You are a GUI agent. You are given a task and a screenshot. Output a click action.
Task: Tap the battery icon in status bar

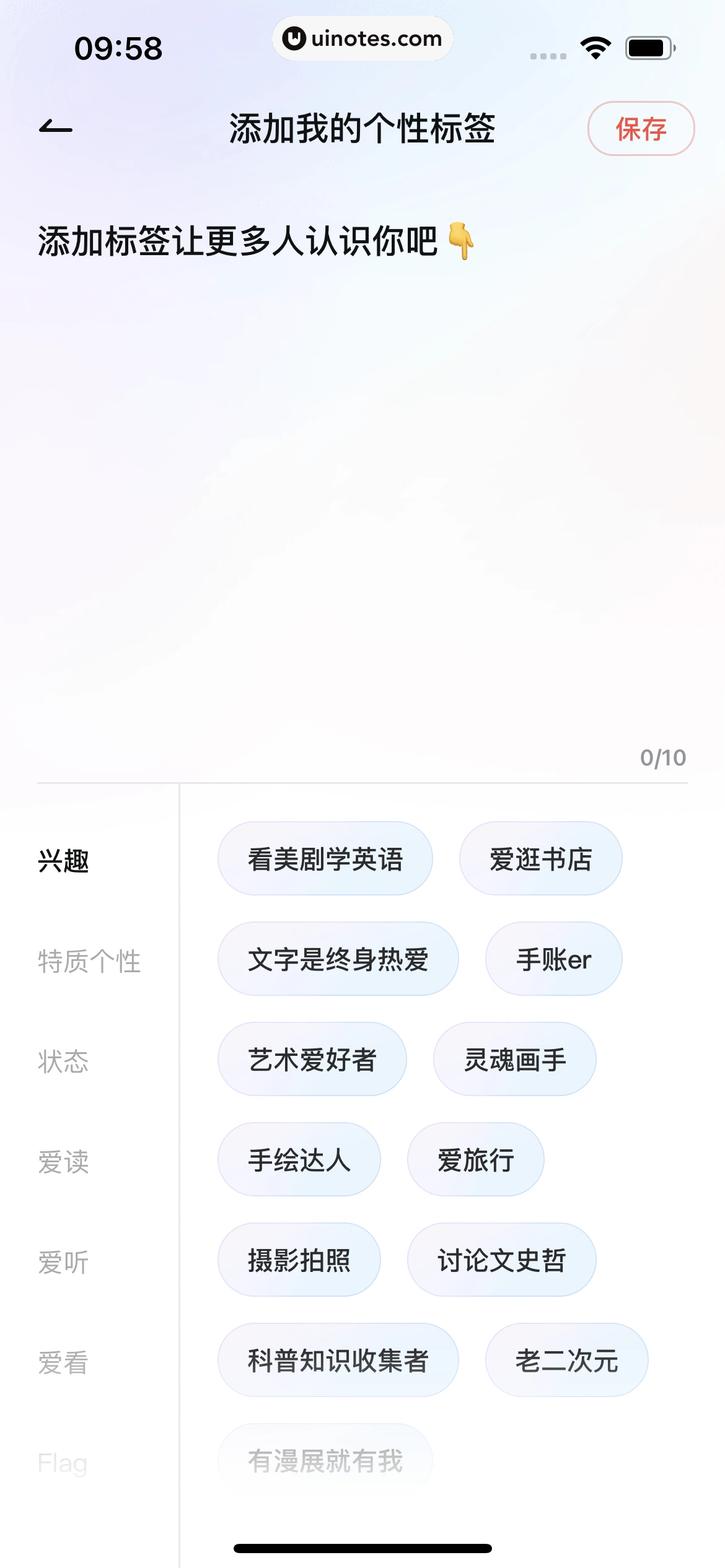point(647,46)
